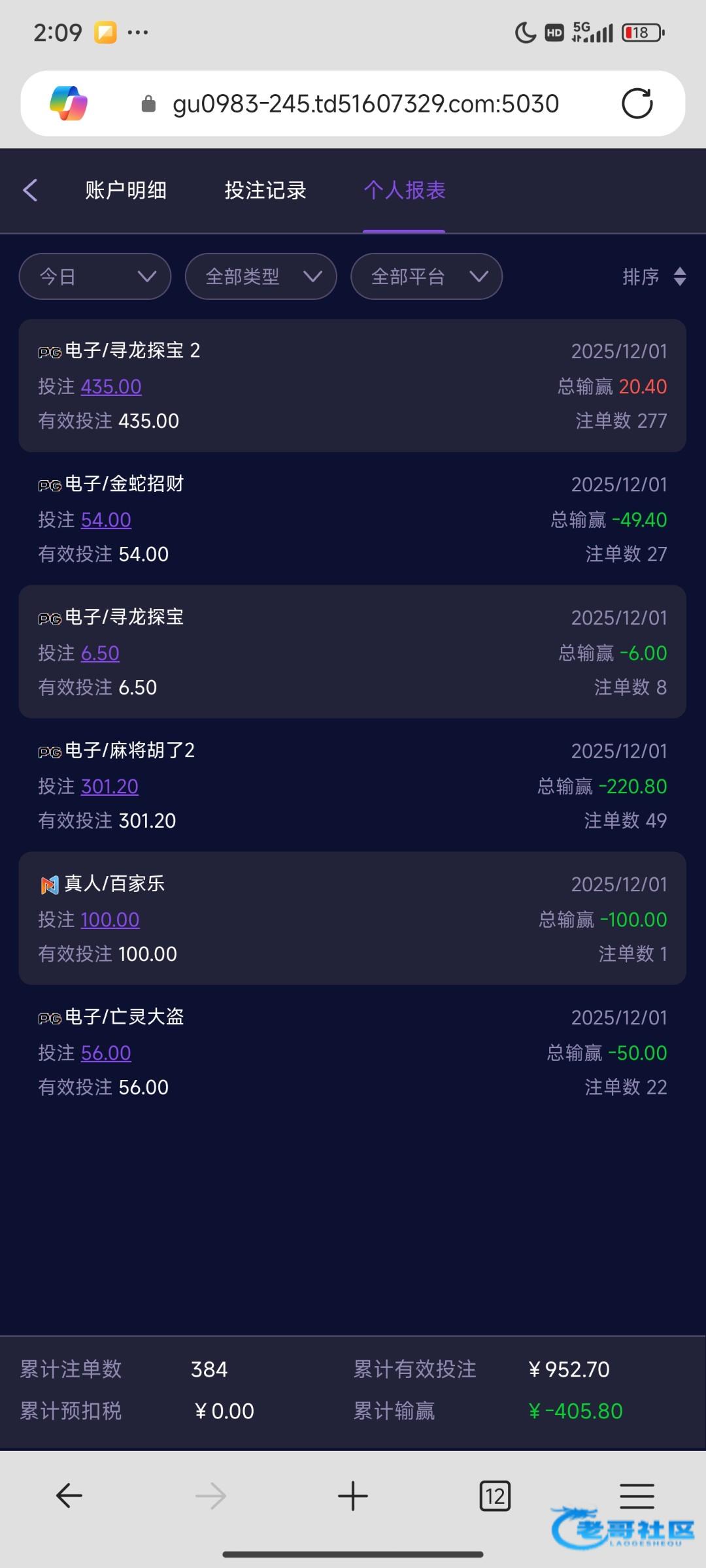This screenshot has width=706, height=1568.
Task: Open the browser hamburger menu
Action: coord(637,1495)
